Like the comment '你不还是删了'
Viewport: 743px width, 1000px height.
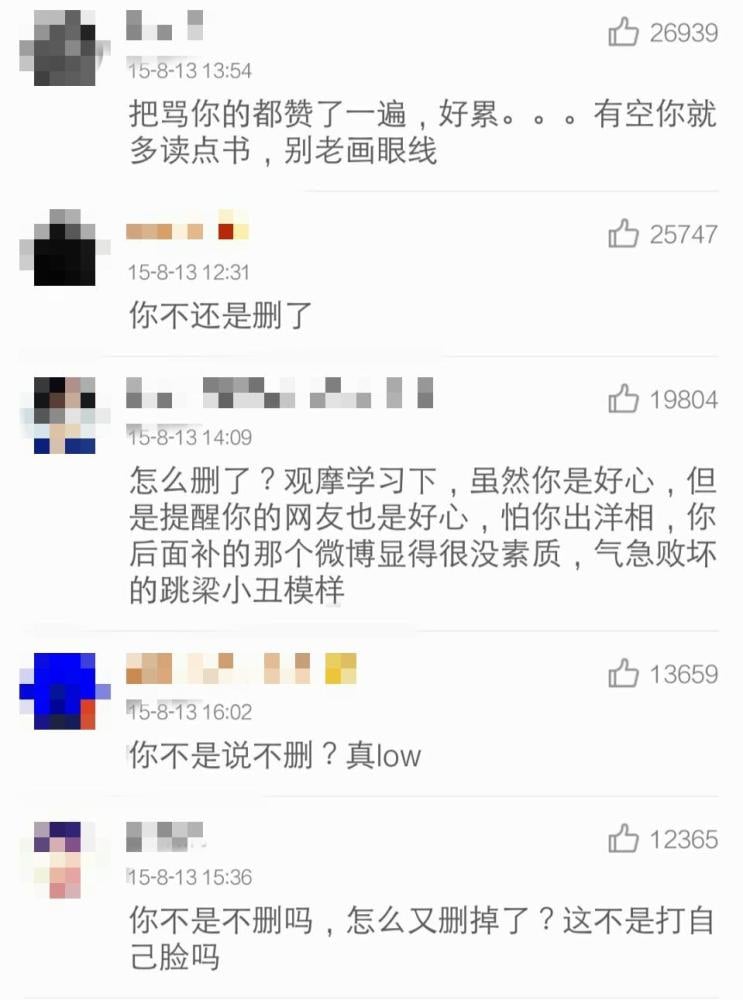(x=623, y=234)
